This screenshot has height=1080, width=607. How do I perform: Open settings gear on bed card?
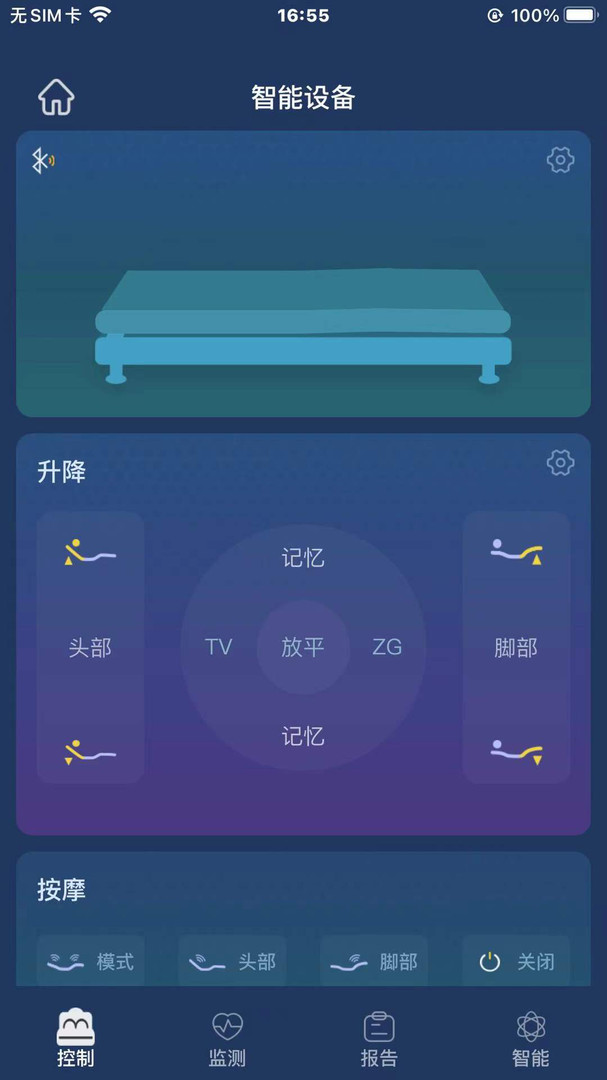pos(560,160)
